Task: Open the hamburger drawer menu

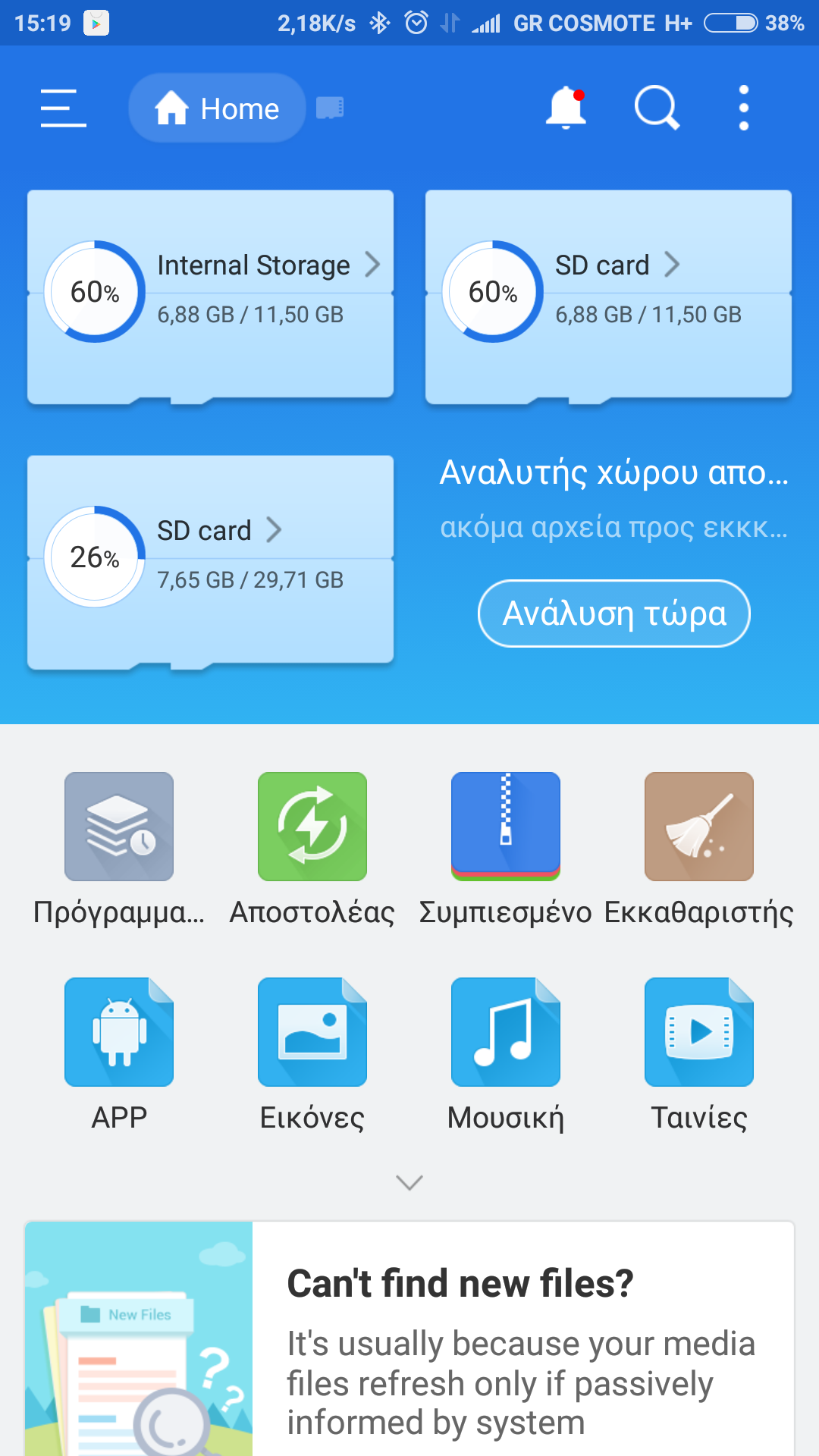Action: click(63, 108)
